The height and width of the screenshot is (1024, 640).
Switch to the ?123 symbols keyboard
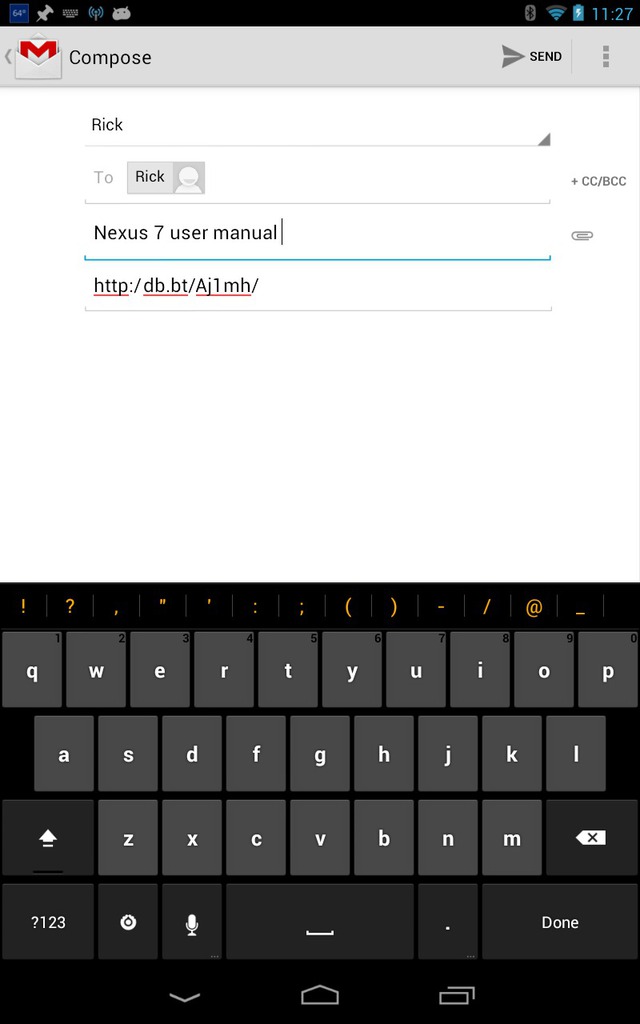[x=48, y=921]
